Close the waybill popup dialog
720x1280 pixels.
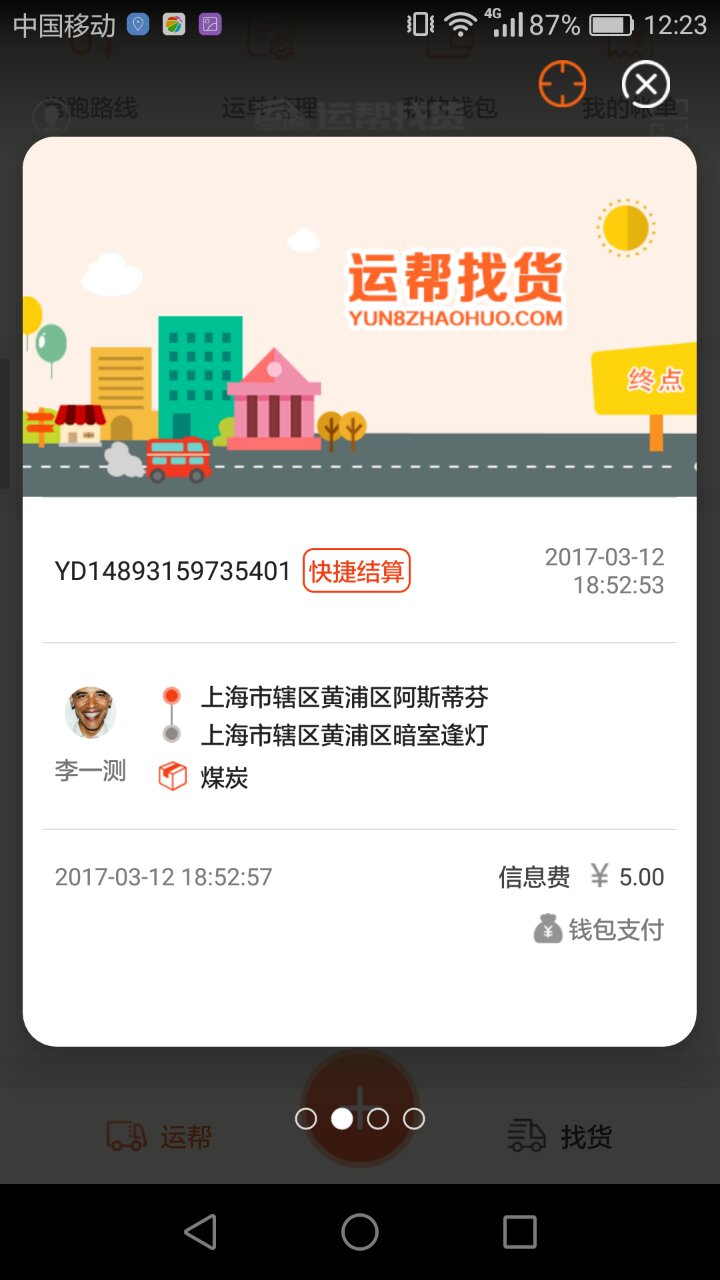[x=645, y=84]
